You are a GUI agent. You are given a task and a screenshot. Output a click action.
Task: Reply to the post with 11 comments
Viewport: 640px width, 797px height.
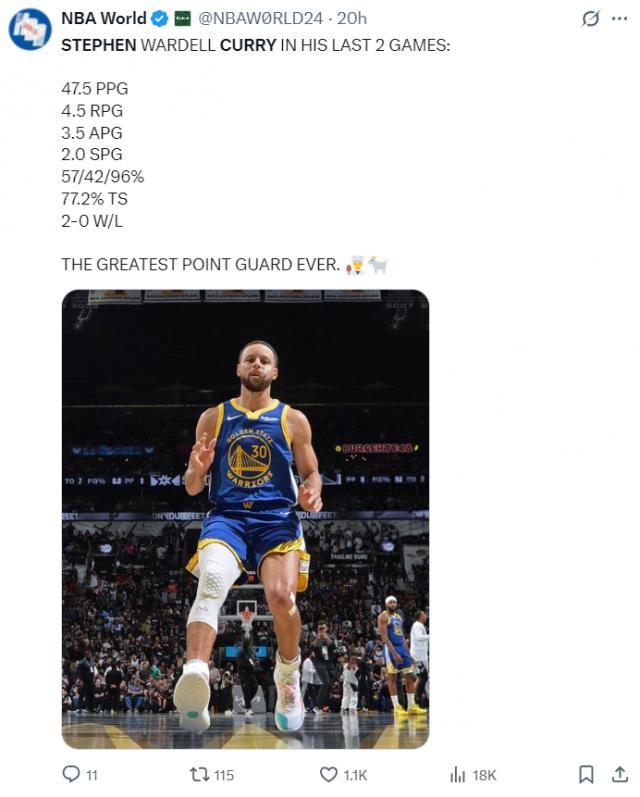[79, 775]
